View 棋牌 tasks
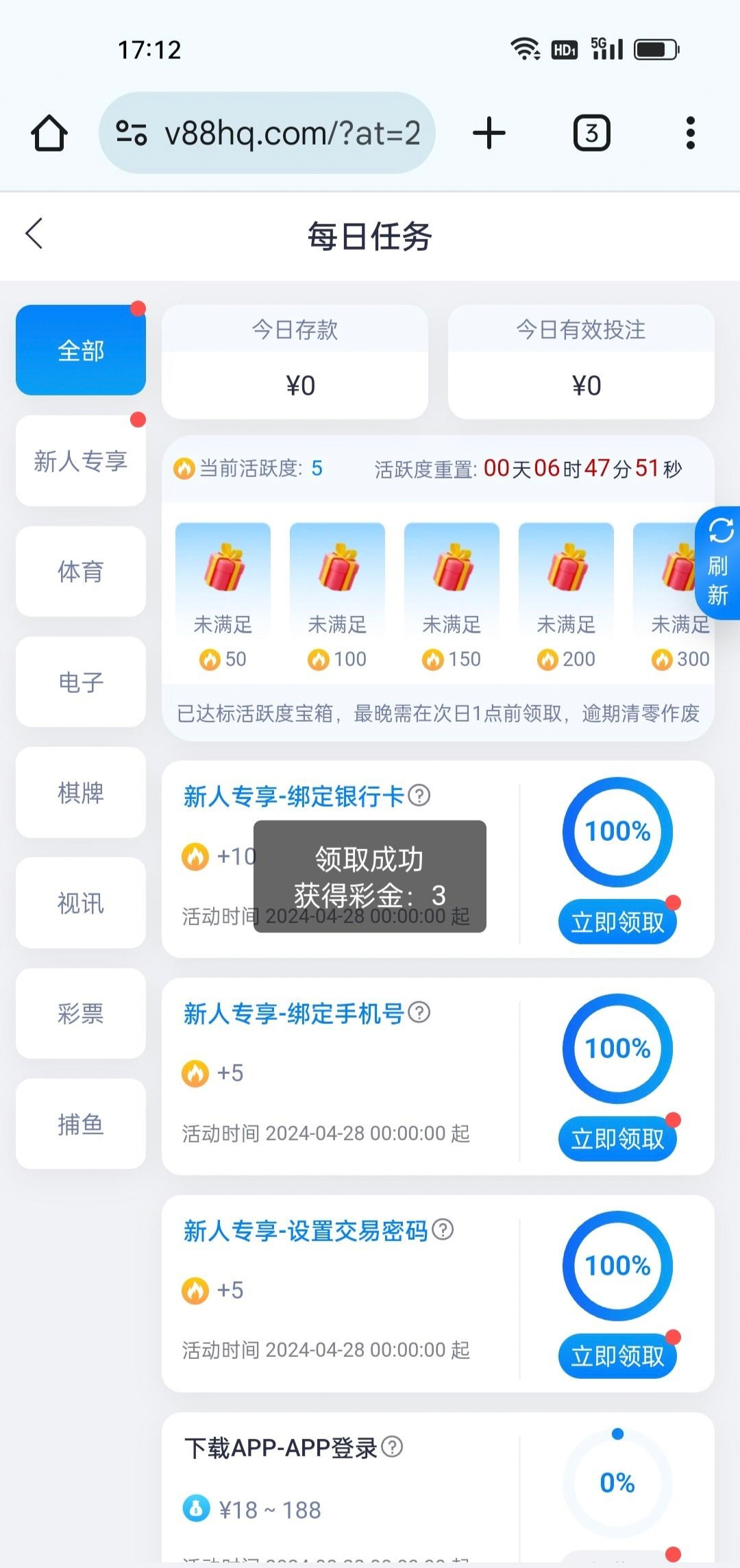740x1568 pixels. (x=81, y=792)
